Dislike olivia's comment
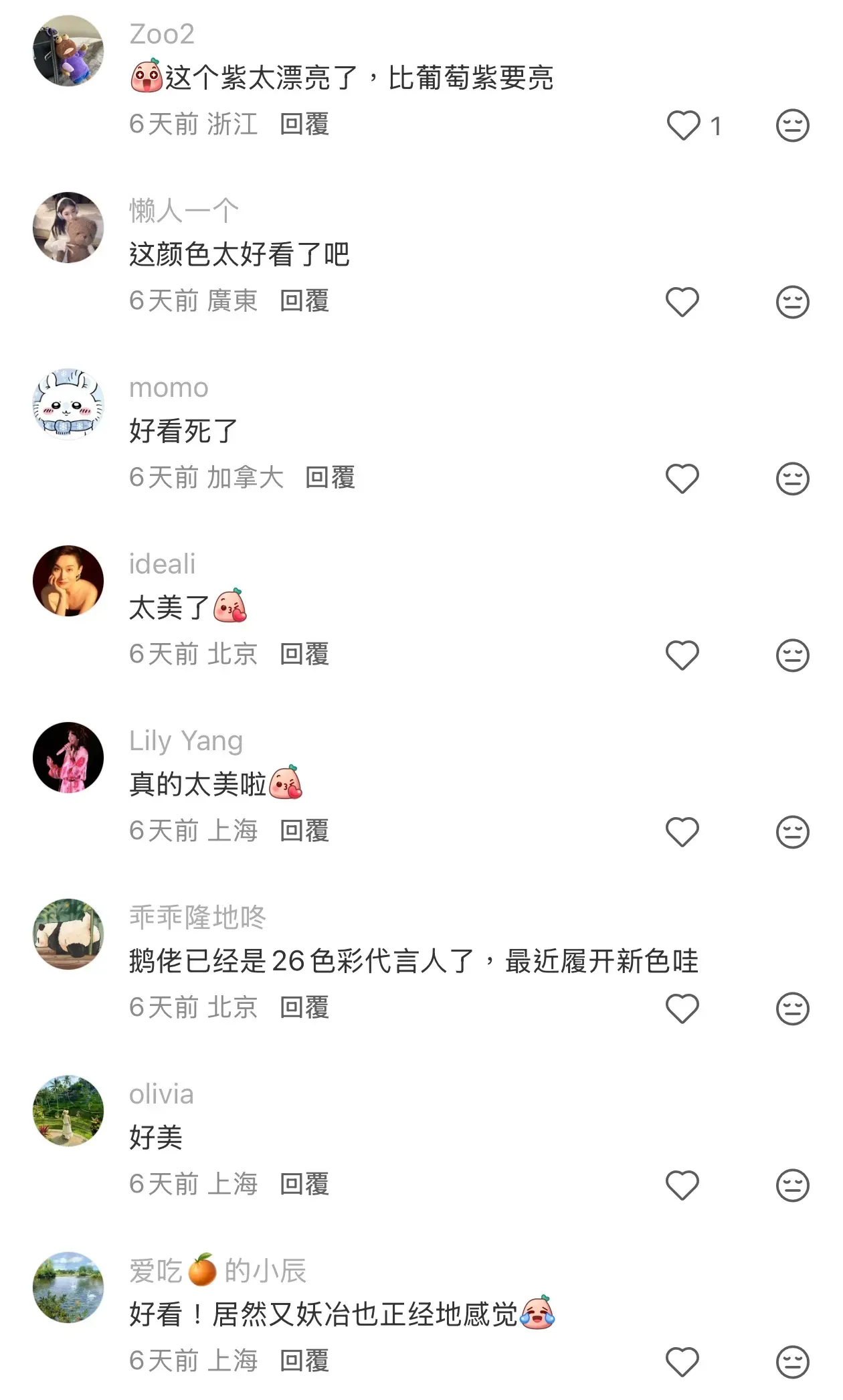Viewport: 843px width, 1400px height. click(x=792, y=1185)
